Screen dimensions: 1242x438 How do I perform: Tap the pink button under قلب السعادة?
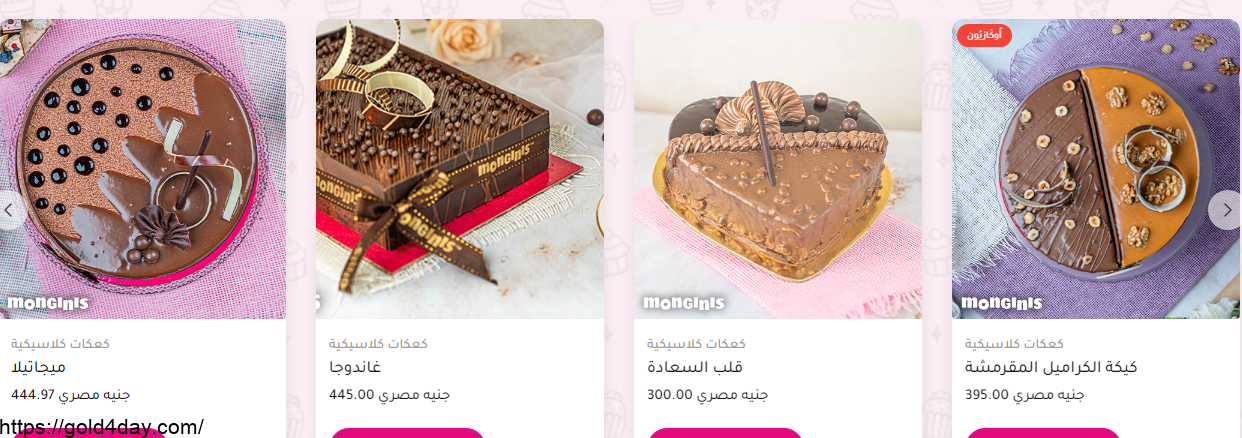pyautogui.click(x=725, y=433)
